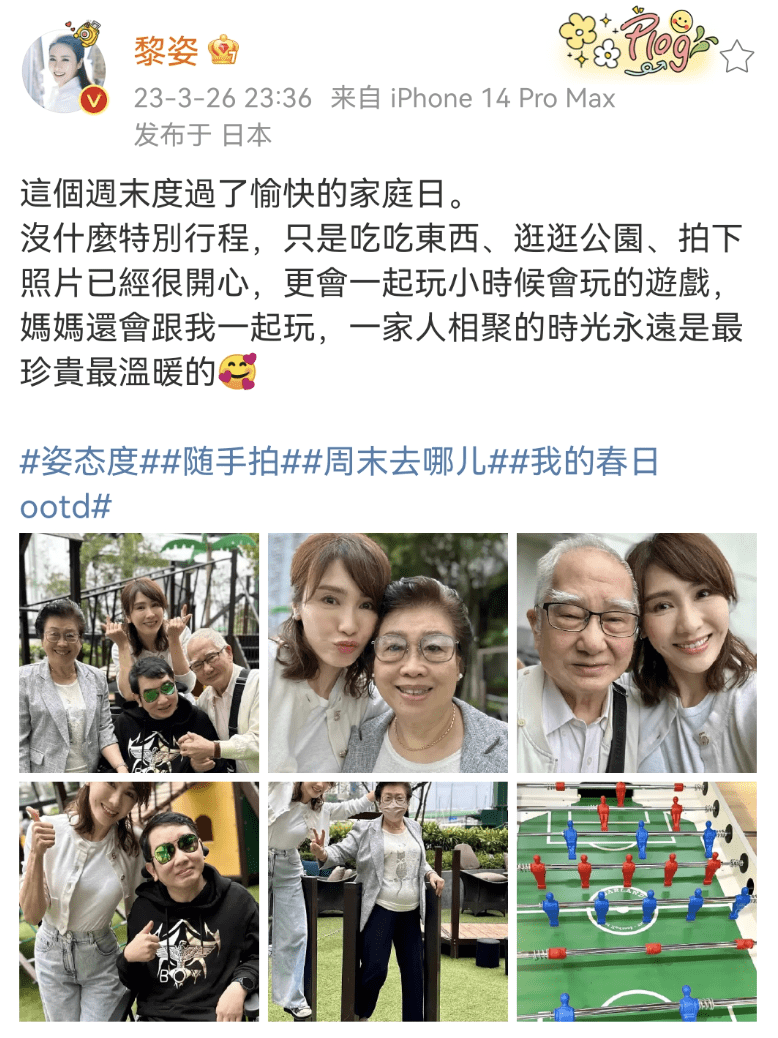View the family group photo at the playground
The width and height of the screenshot is (778, 1038).
tap(139, 653)
